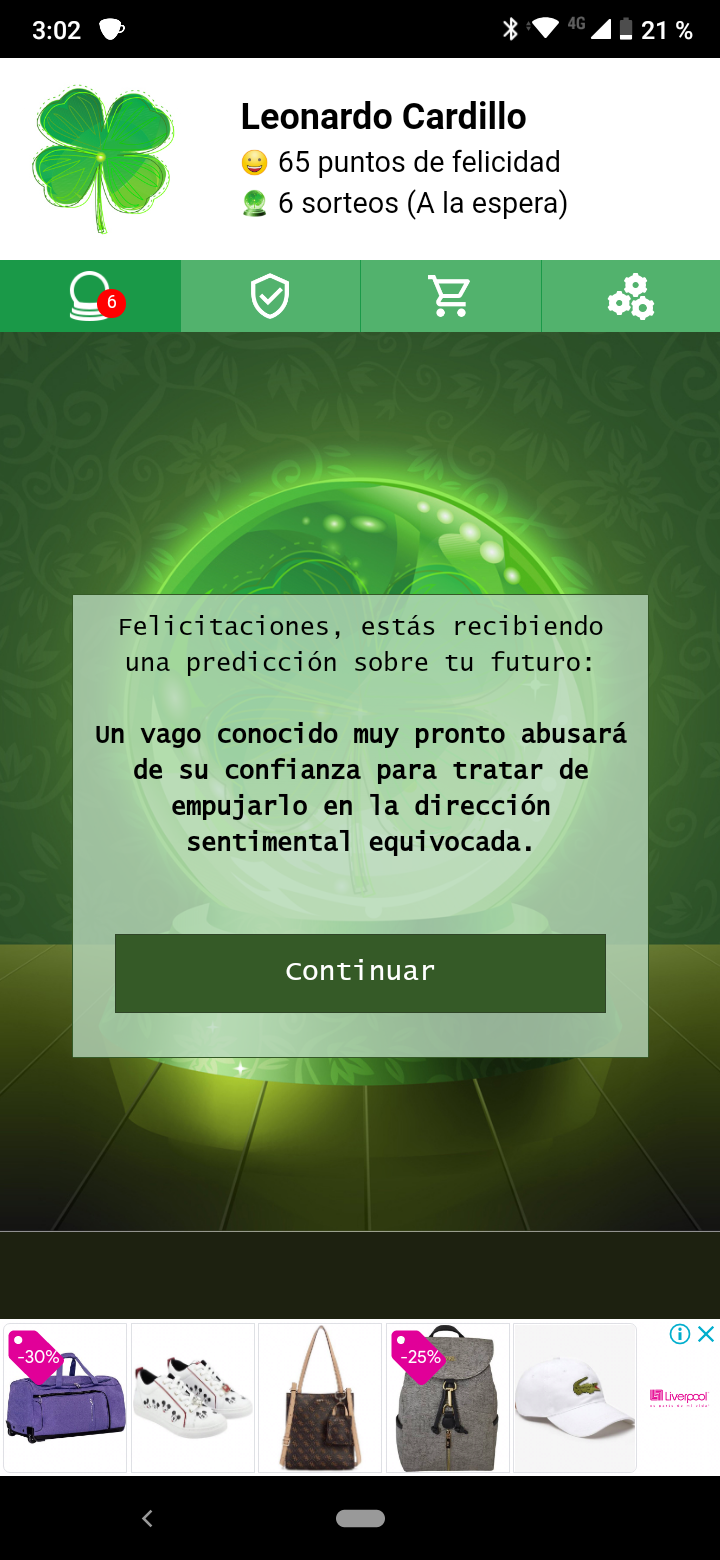
Task: Close the Liverpool ad banner
Action: [706, 1334]
